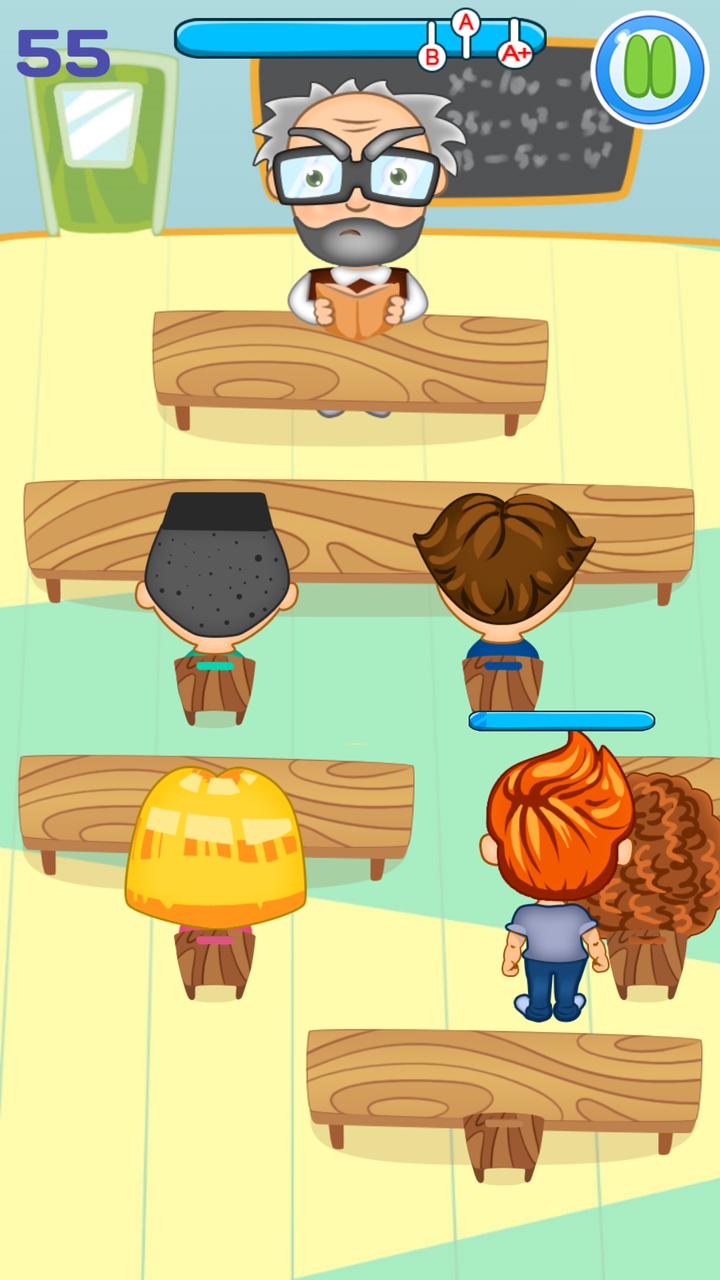Pause the game with the green button
This screenshot has height=1280, width=720.
(x=650, y=69)
